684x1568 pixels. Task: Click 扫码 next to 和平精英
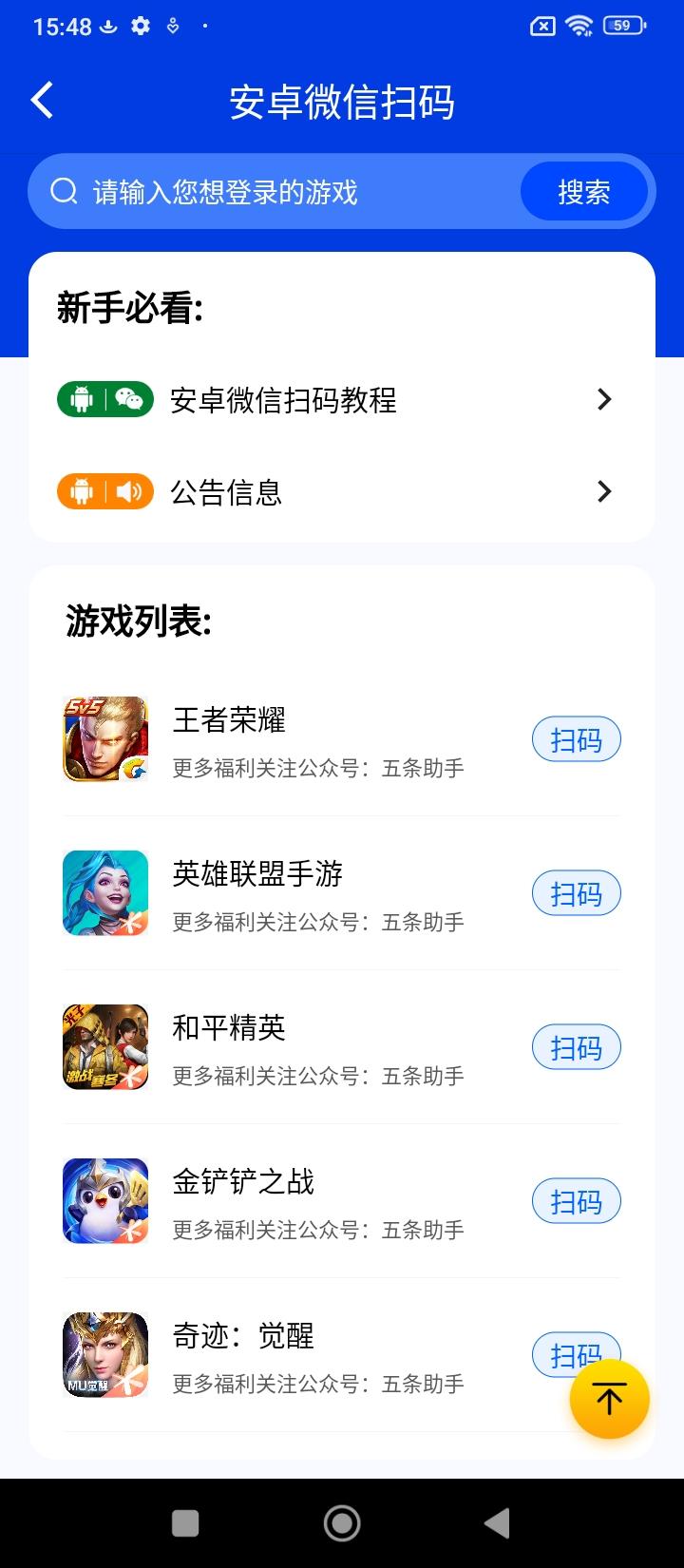[576, 1046]
